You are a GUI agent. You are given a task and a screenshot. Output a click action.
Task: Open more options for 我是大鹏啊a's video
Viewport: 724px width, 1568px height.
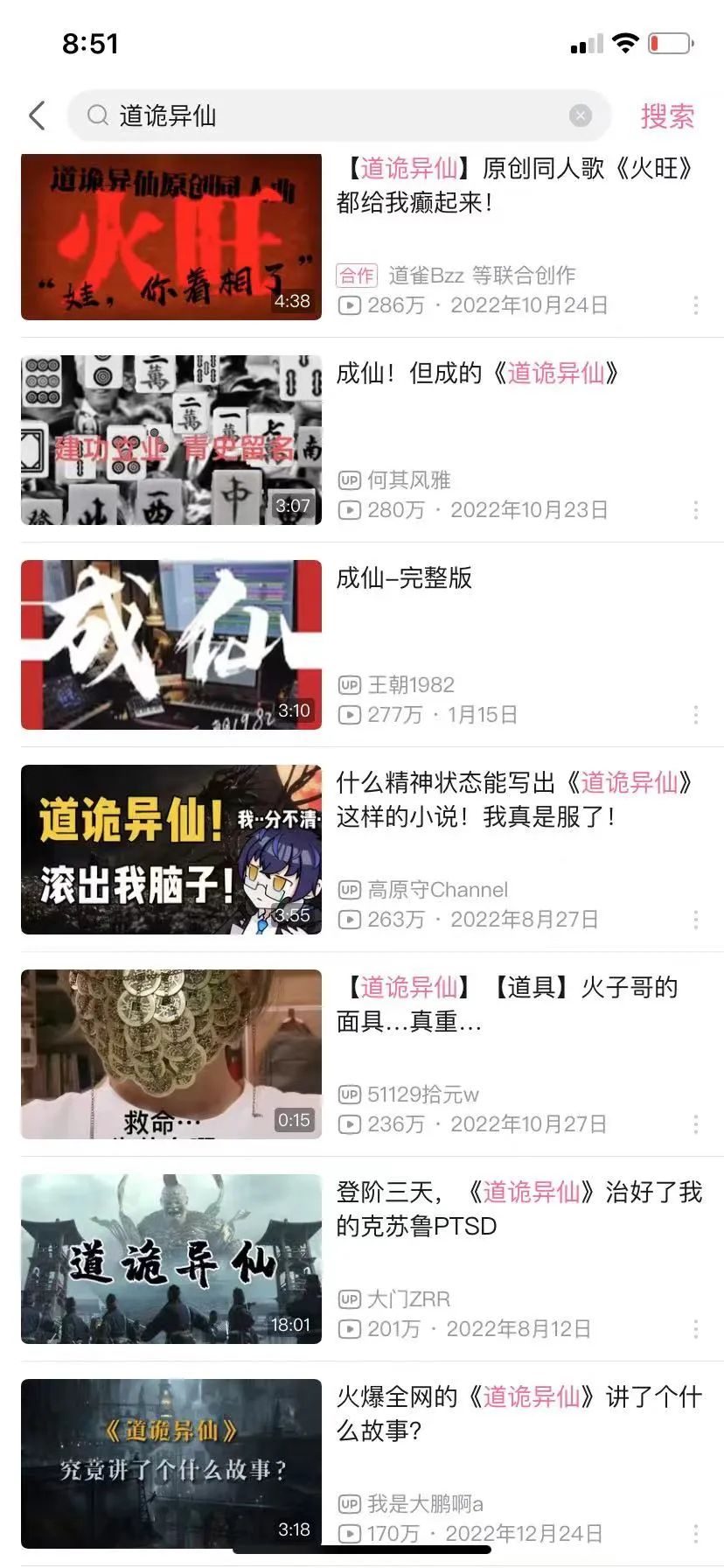click(695, 1533)
